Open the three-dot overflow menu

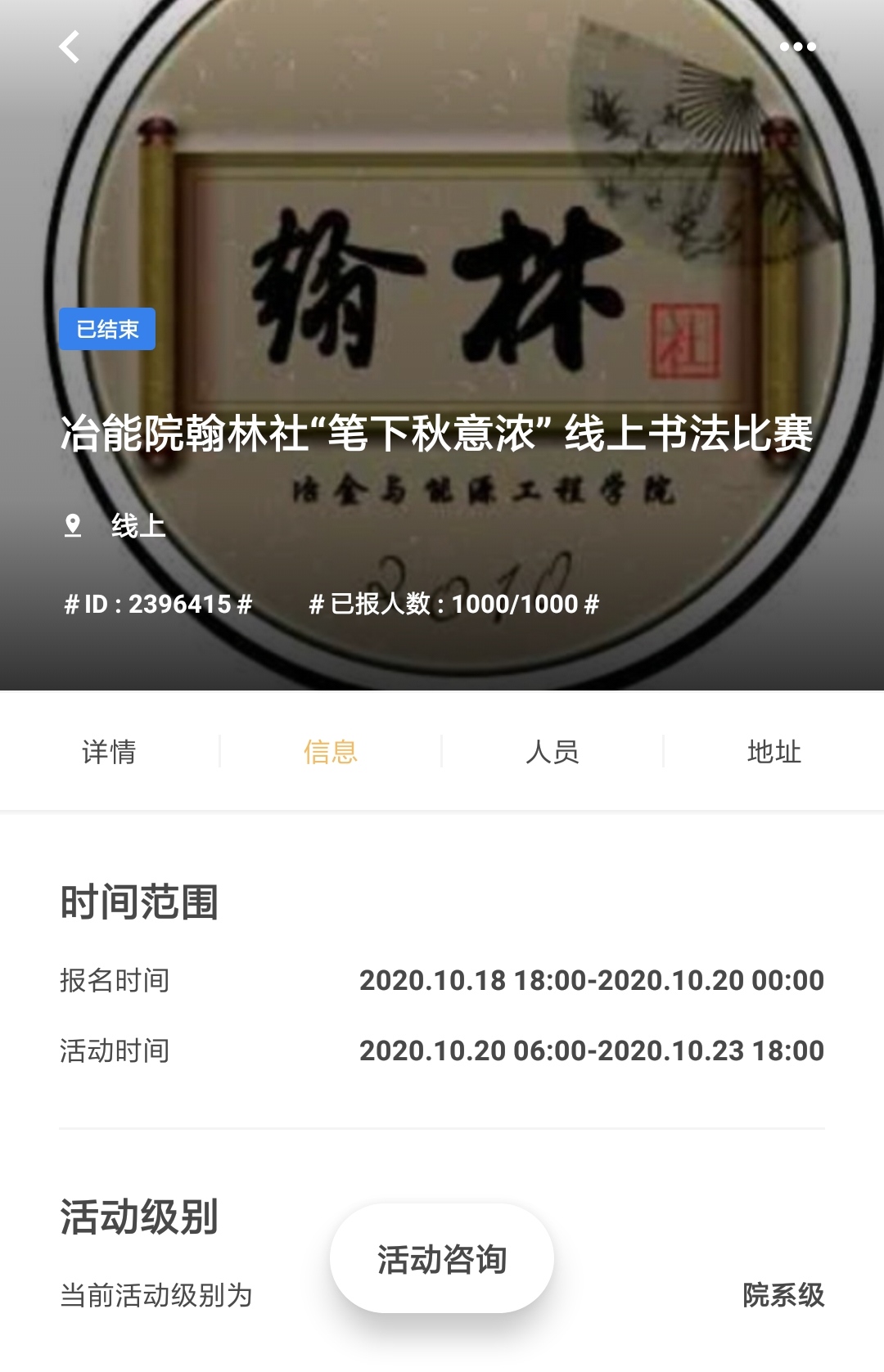[x=797, y=47]
